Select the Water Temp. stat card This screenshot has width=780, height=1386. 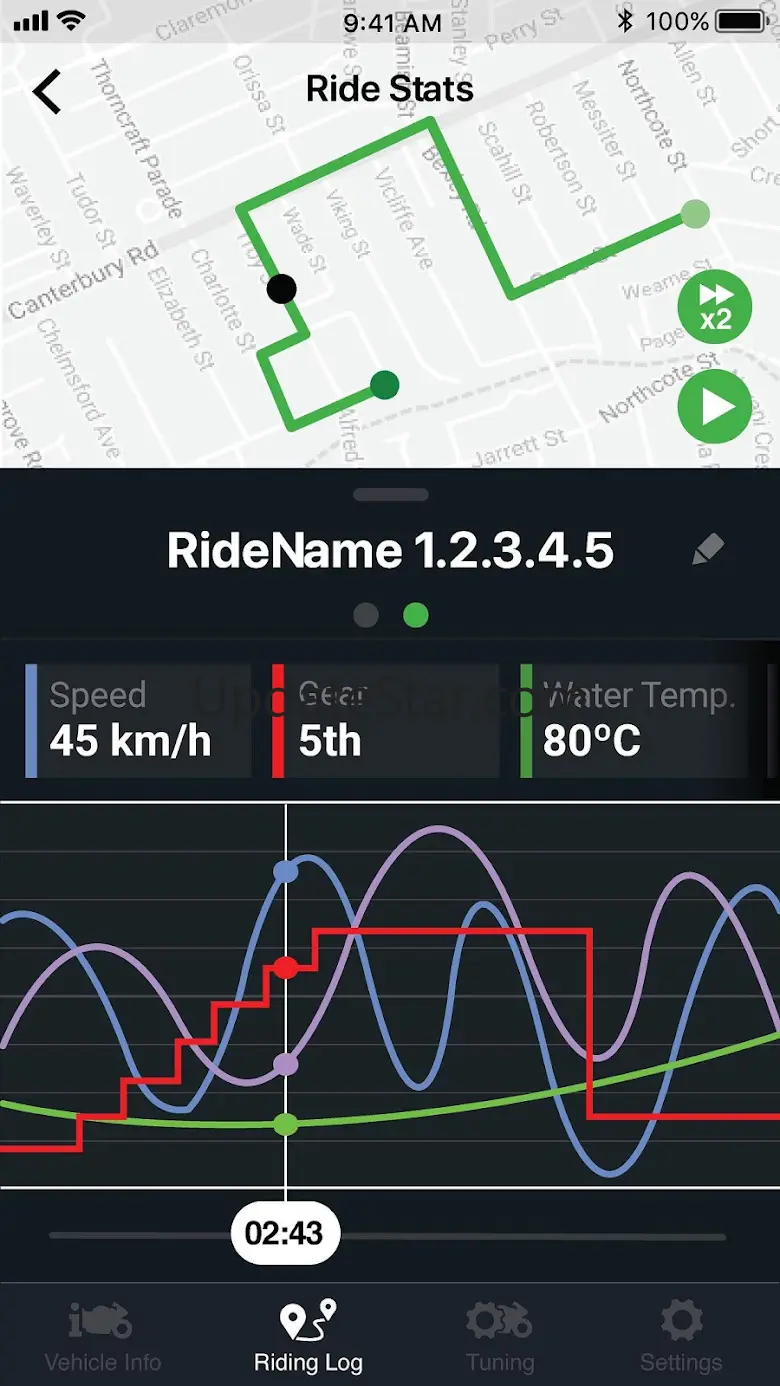(634, 720)
